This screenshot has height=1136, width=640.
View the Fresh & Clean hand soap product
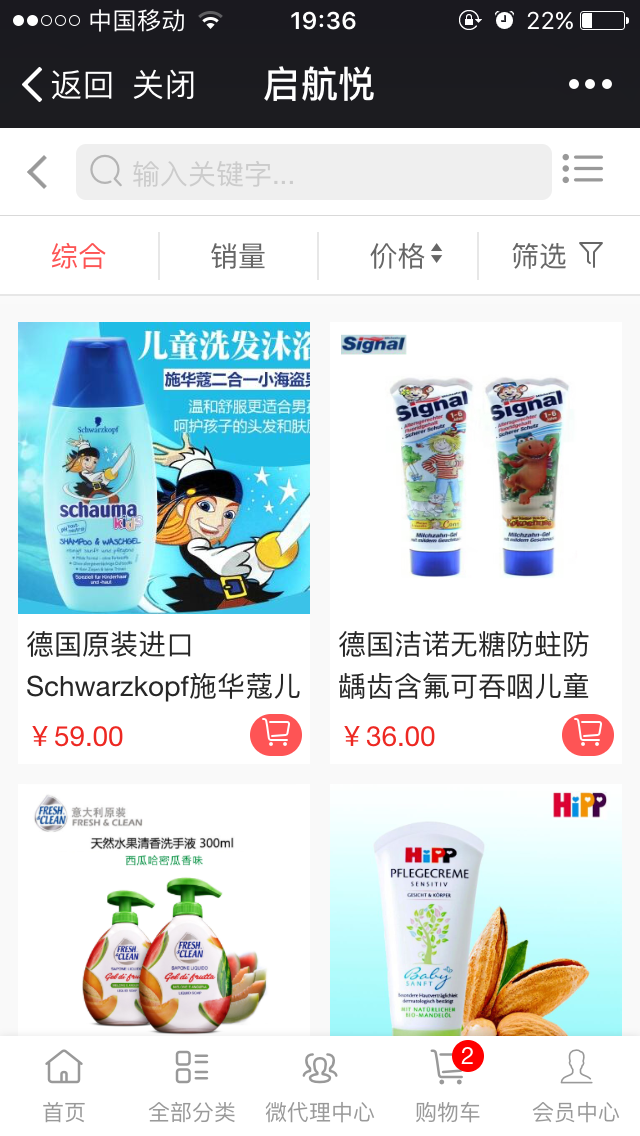coord(164,910)
